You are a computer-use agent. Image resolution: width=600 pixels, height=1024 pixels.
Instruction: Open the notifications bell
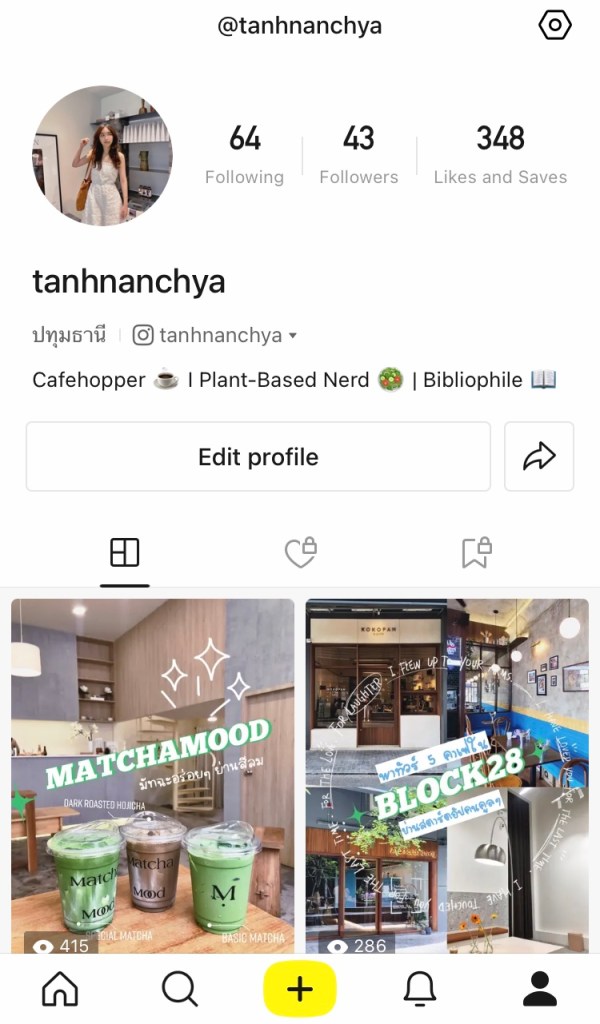click(420, 989)
